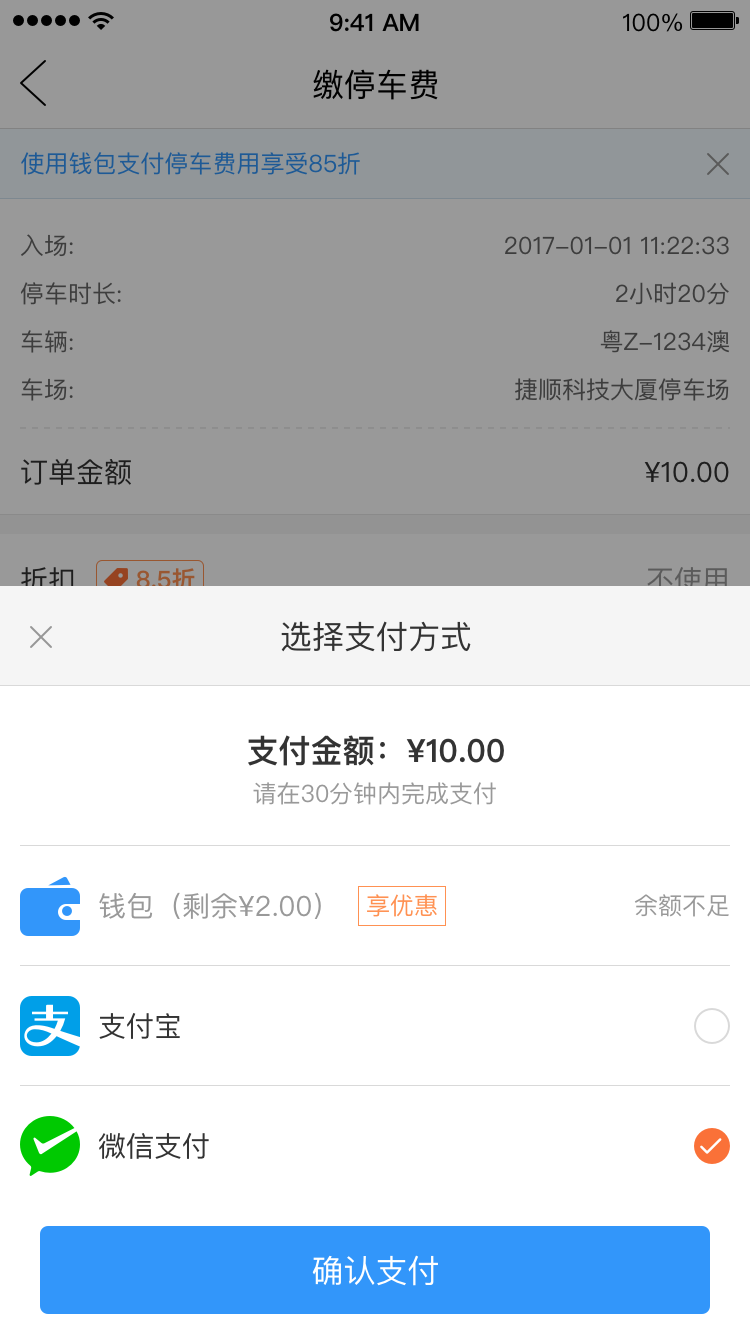The image size is (750, 1334).
Task: Tap the Alipay (支付宝) logo icon
Action: coord(49,1026)
